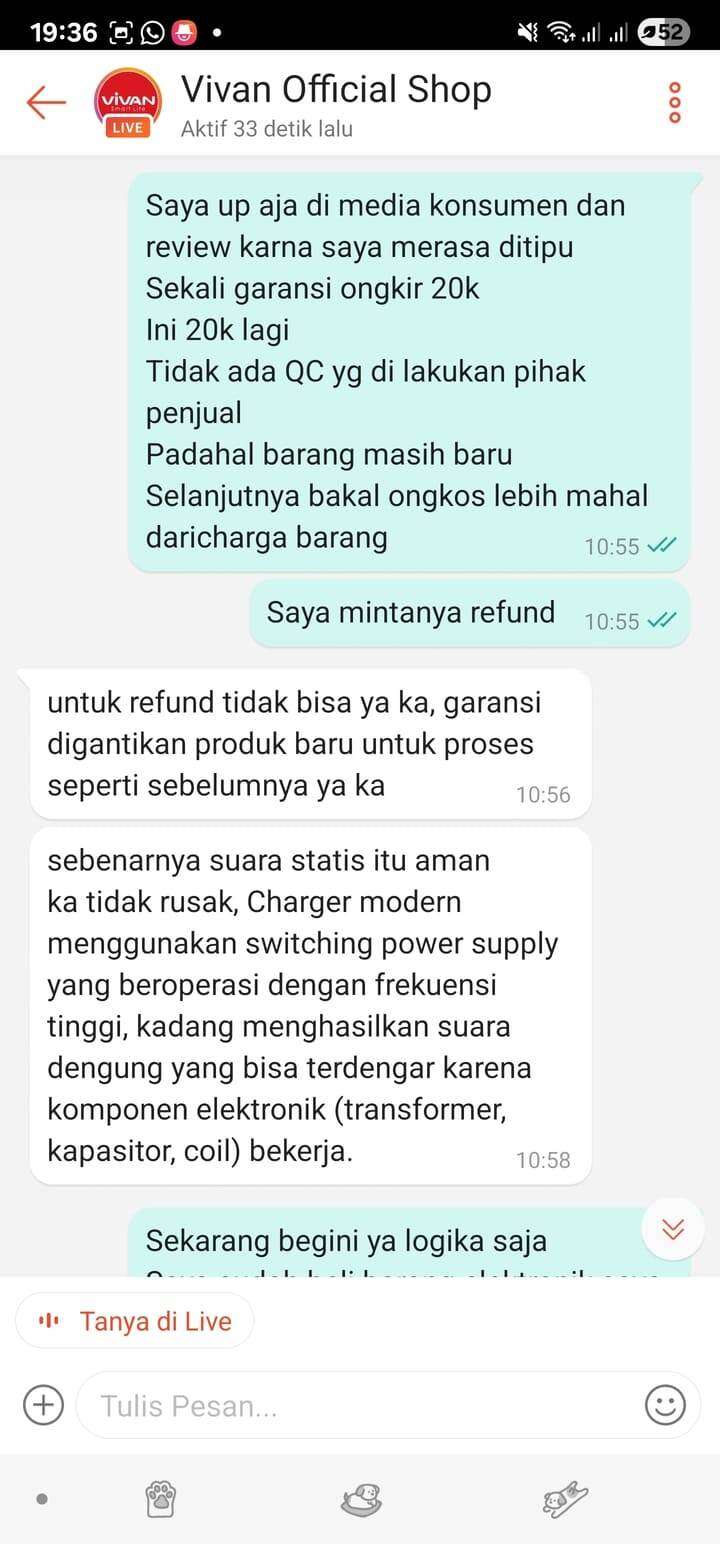Viewport: 720px width, 1544px height.
Task: Focus the Tulis Pesan message field
Action: point(356,1406)
